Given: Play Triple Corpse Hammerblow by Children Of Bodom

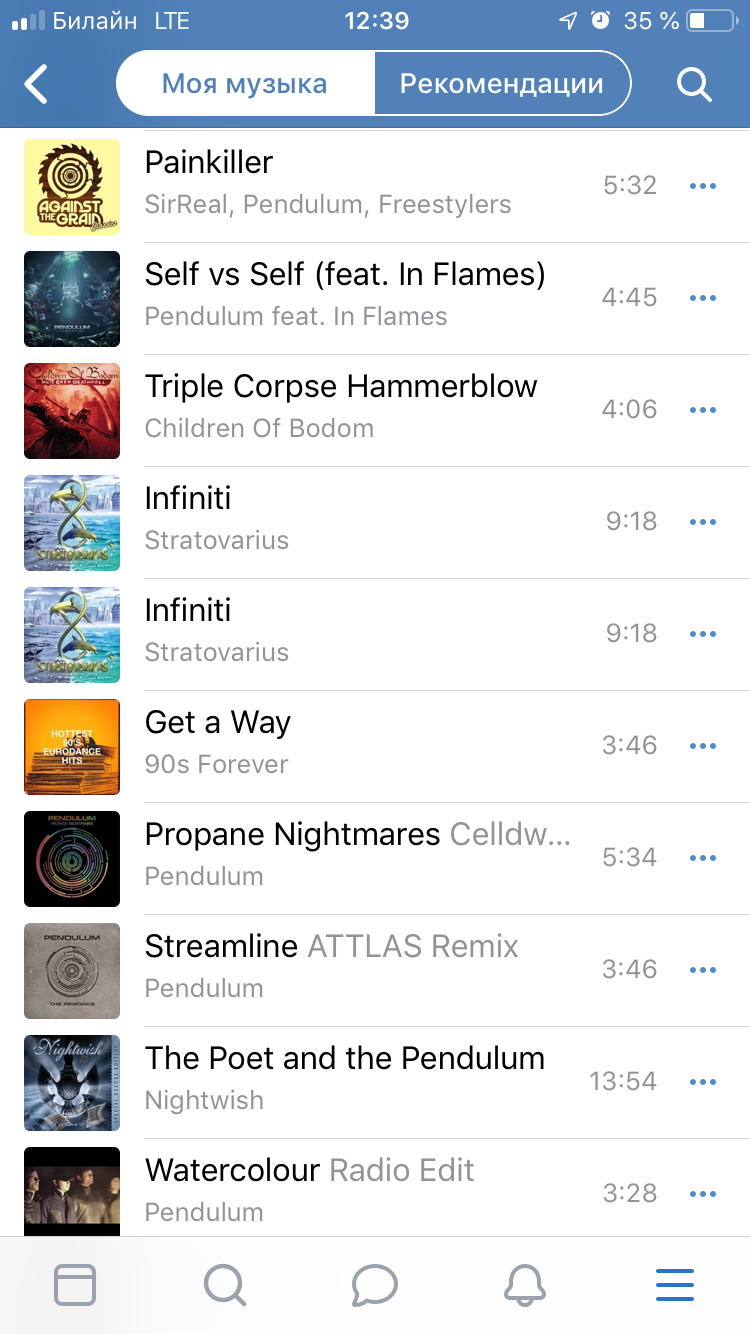Looking at the screenshot, I should pos(341,386).
